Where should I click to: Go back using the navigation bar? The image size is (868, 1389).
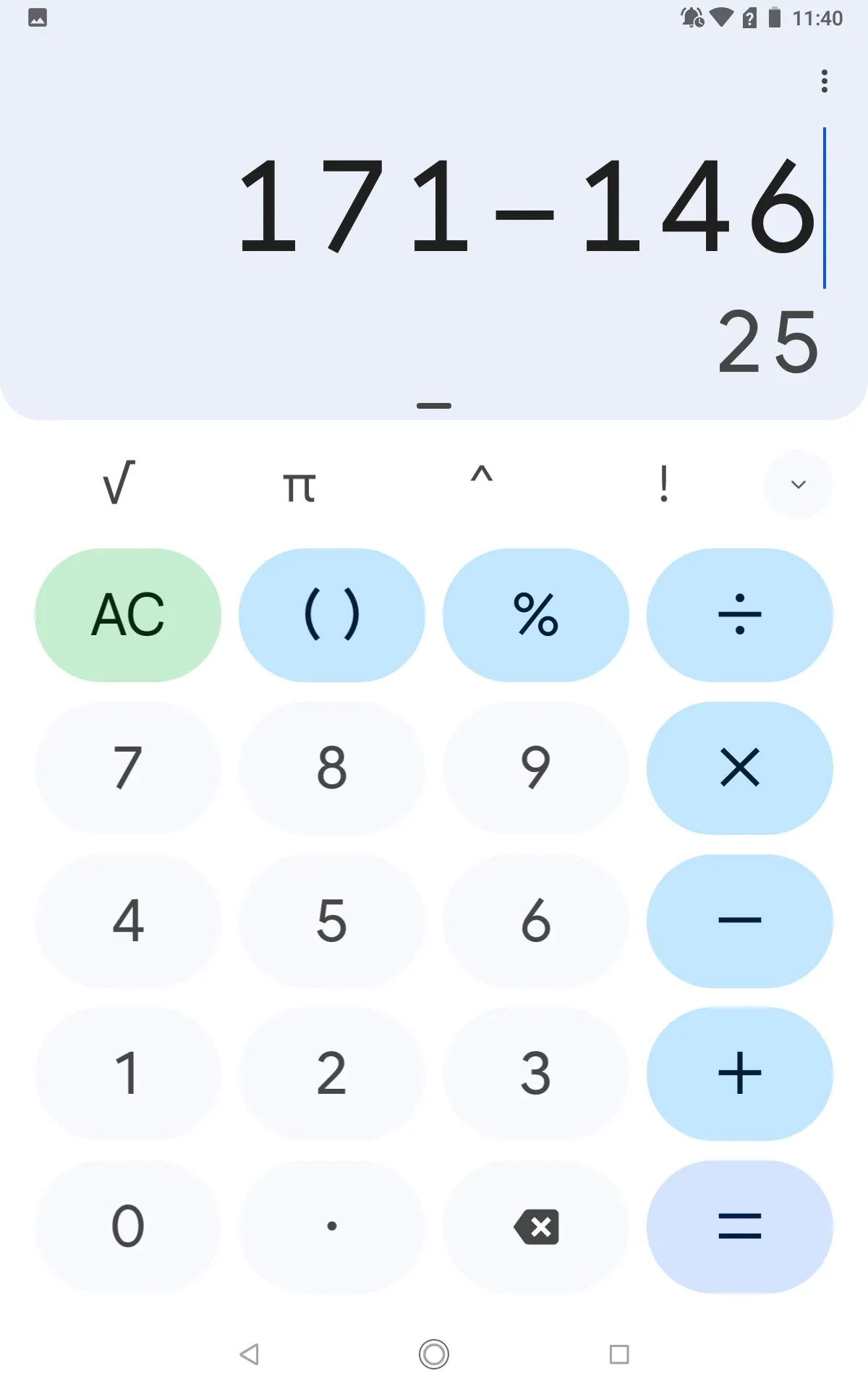click(250, 1354)
